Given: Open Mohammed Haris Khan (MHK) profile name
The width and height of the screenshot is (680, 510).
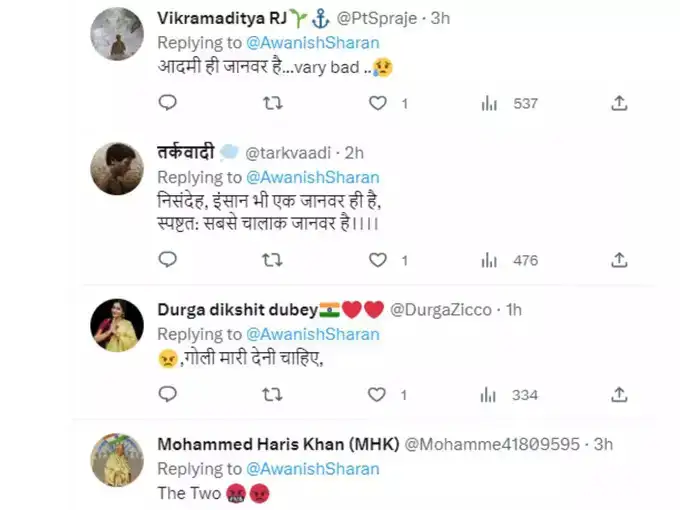Looking at the screenshot, I should [277, 444].
